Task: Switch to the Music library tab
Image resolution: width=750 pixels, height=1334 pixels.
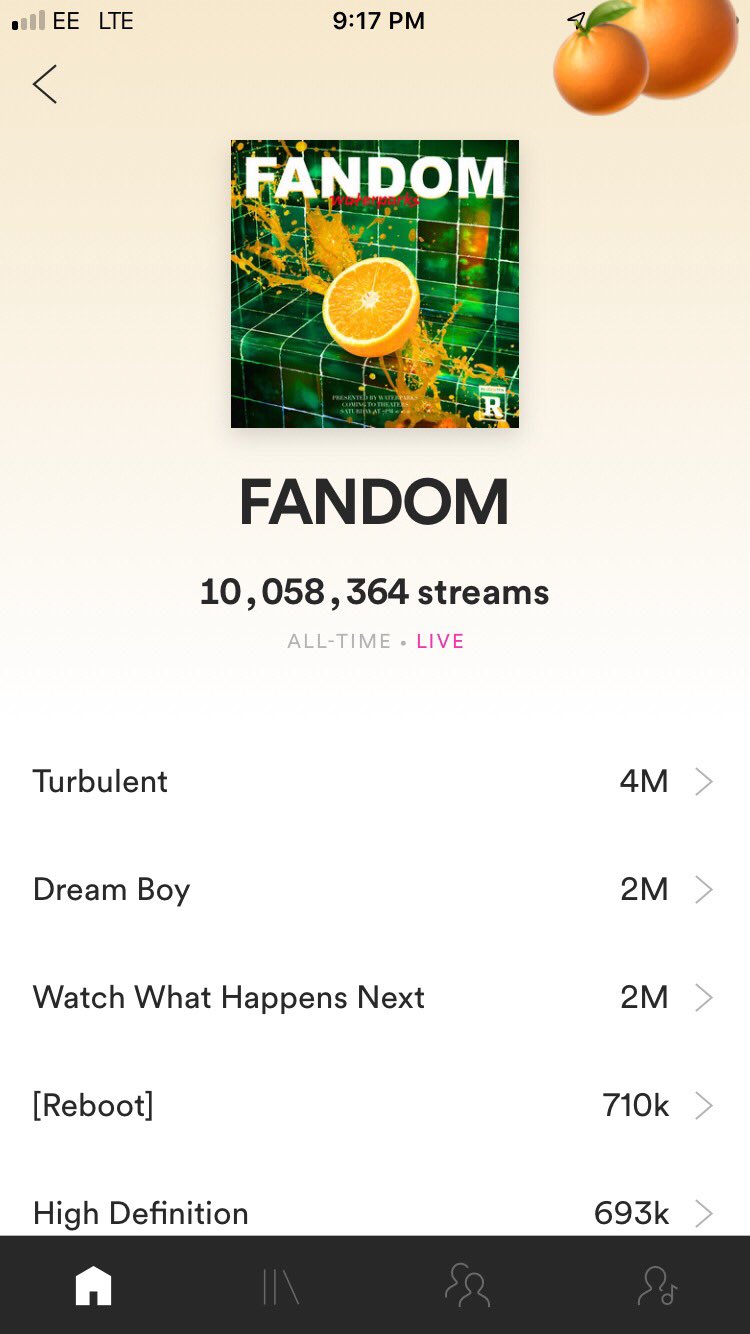Action: (281, 1286)
